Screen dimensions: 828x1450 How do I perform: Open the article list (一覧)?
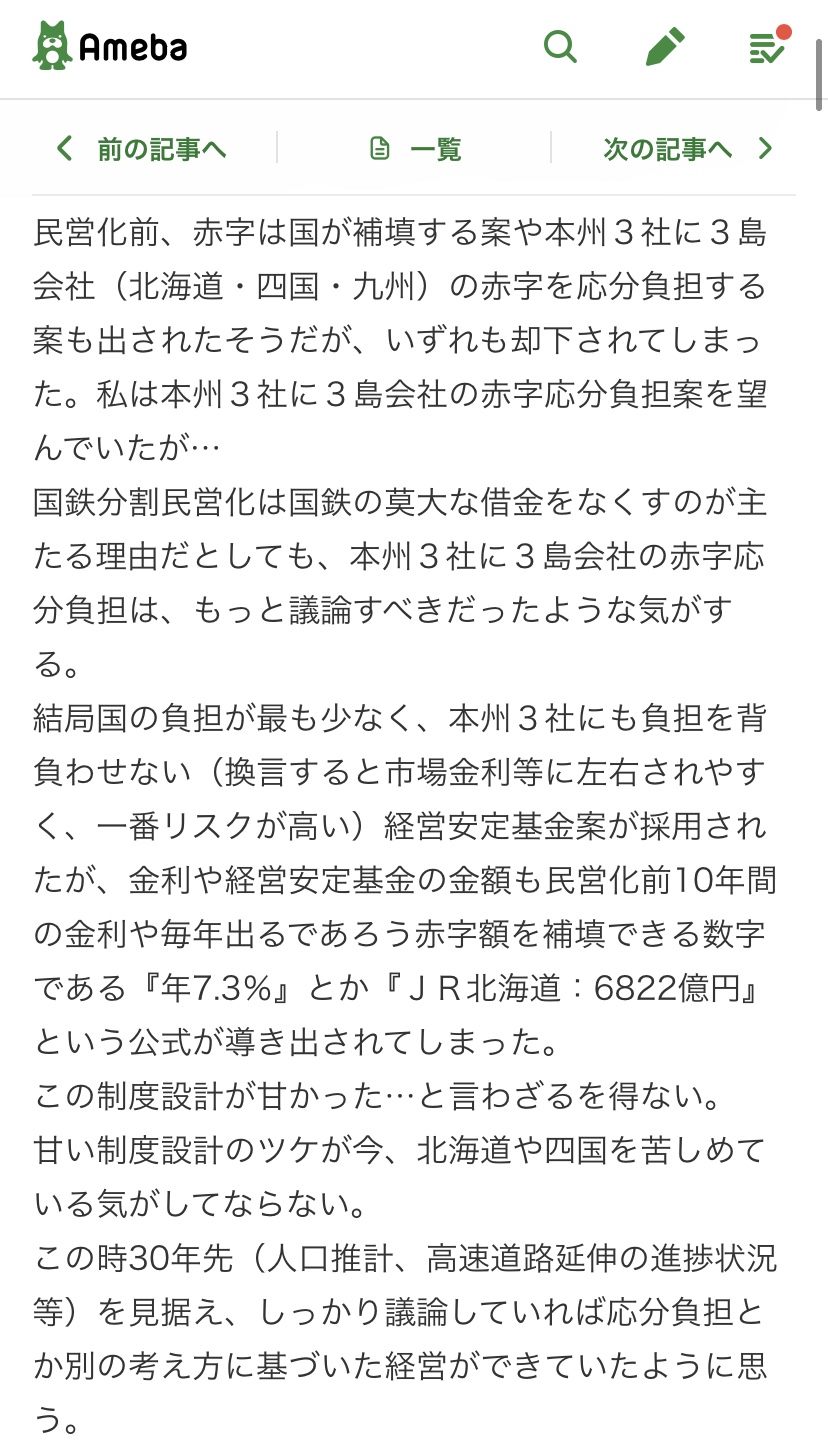coord(415,149)
